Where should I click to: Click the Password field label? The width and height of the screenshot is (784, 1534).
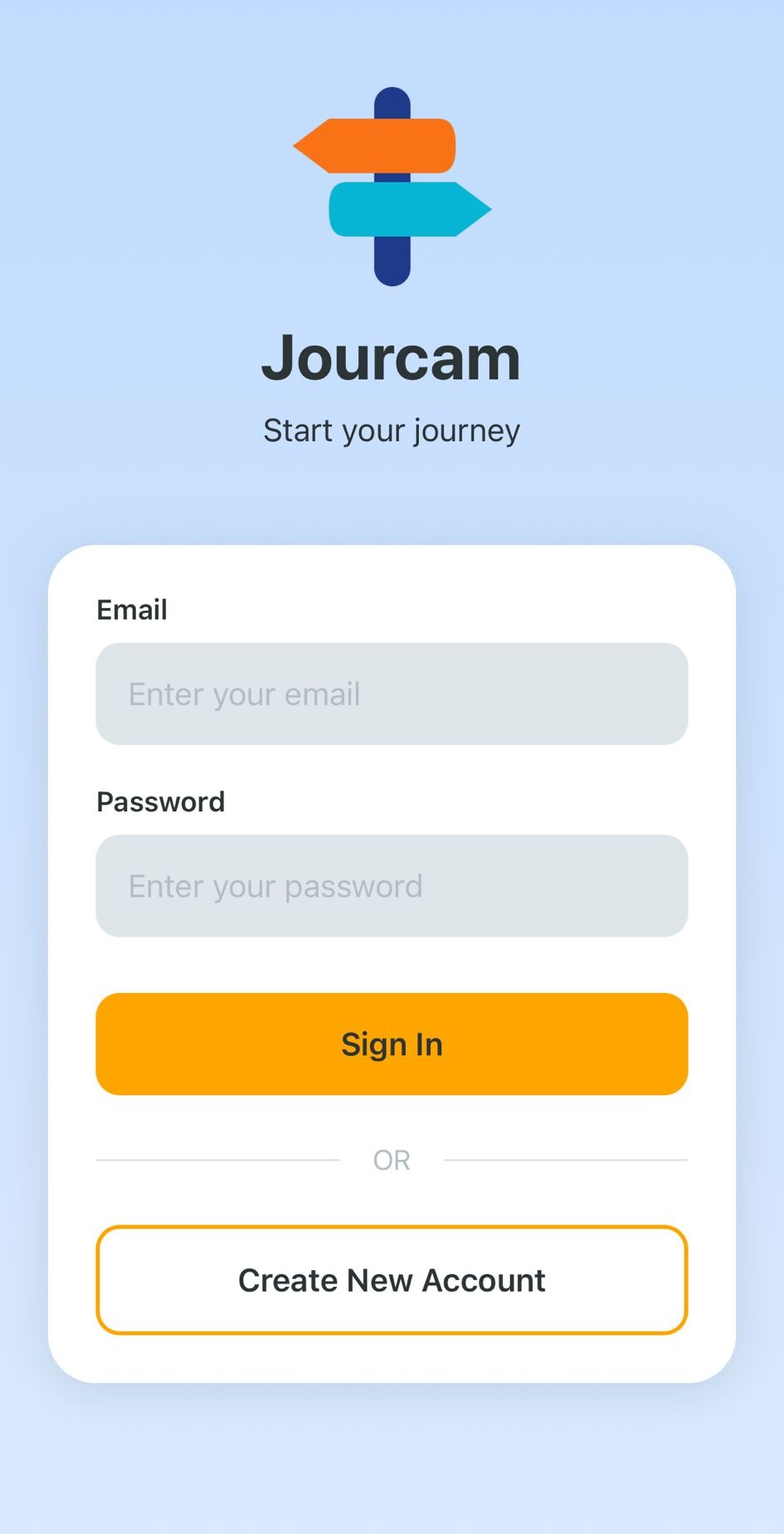[x=160, y=801]
